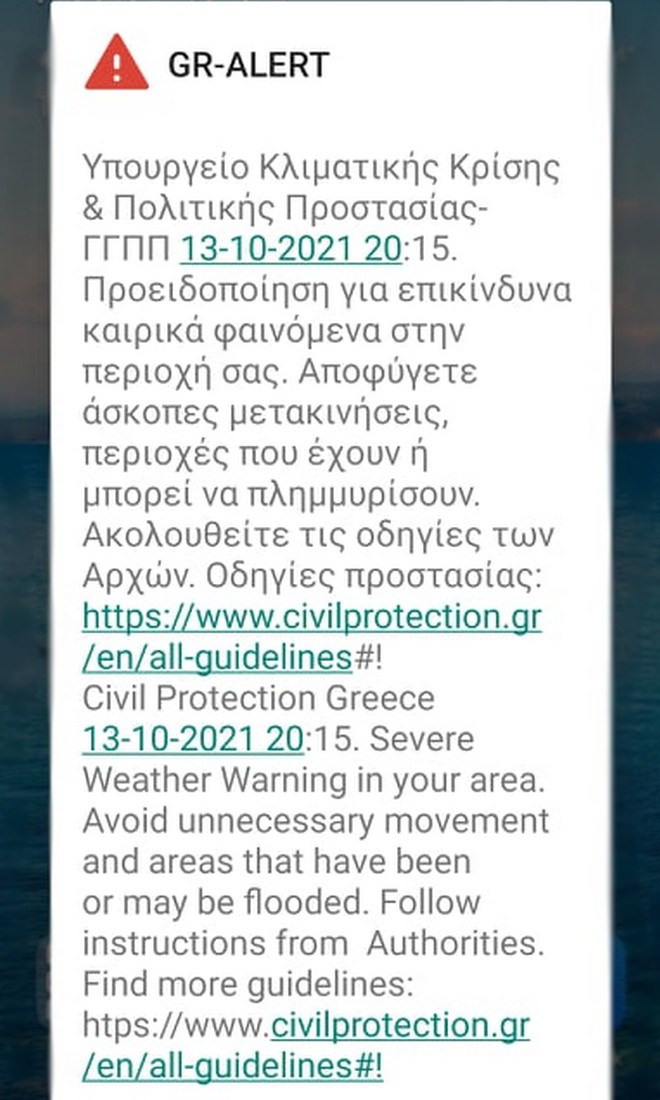Screen dimensions: 660x1100
Task: Tap the date link under Civil Protection Greece
Action: [x=192, y=739]
